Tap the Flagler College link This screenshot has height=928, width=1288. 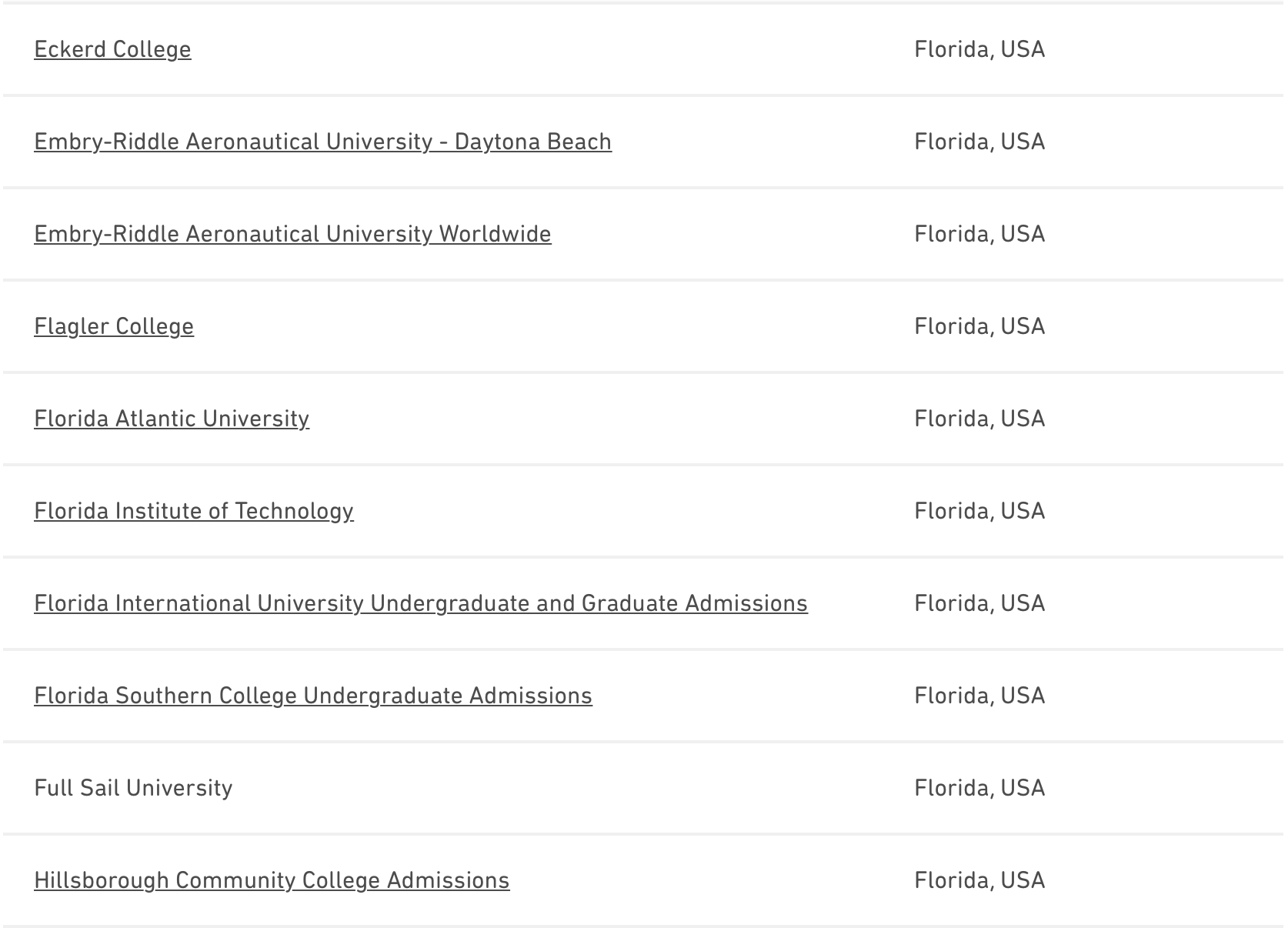(x=114, y=326)
